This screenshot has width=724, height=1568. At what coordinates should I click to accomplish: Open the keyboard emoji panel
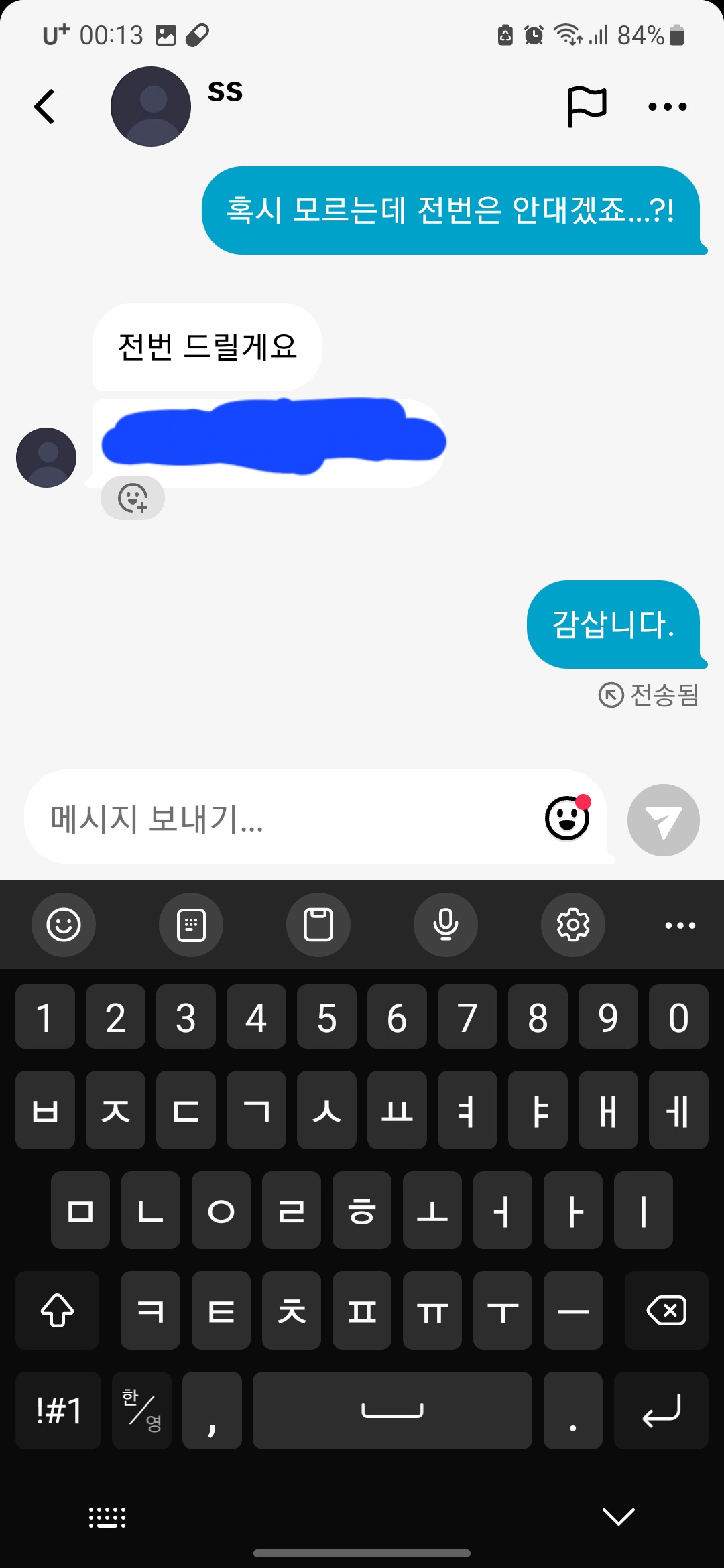click(x=64, y=925)
